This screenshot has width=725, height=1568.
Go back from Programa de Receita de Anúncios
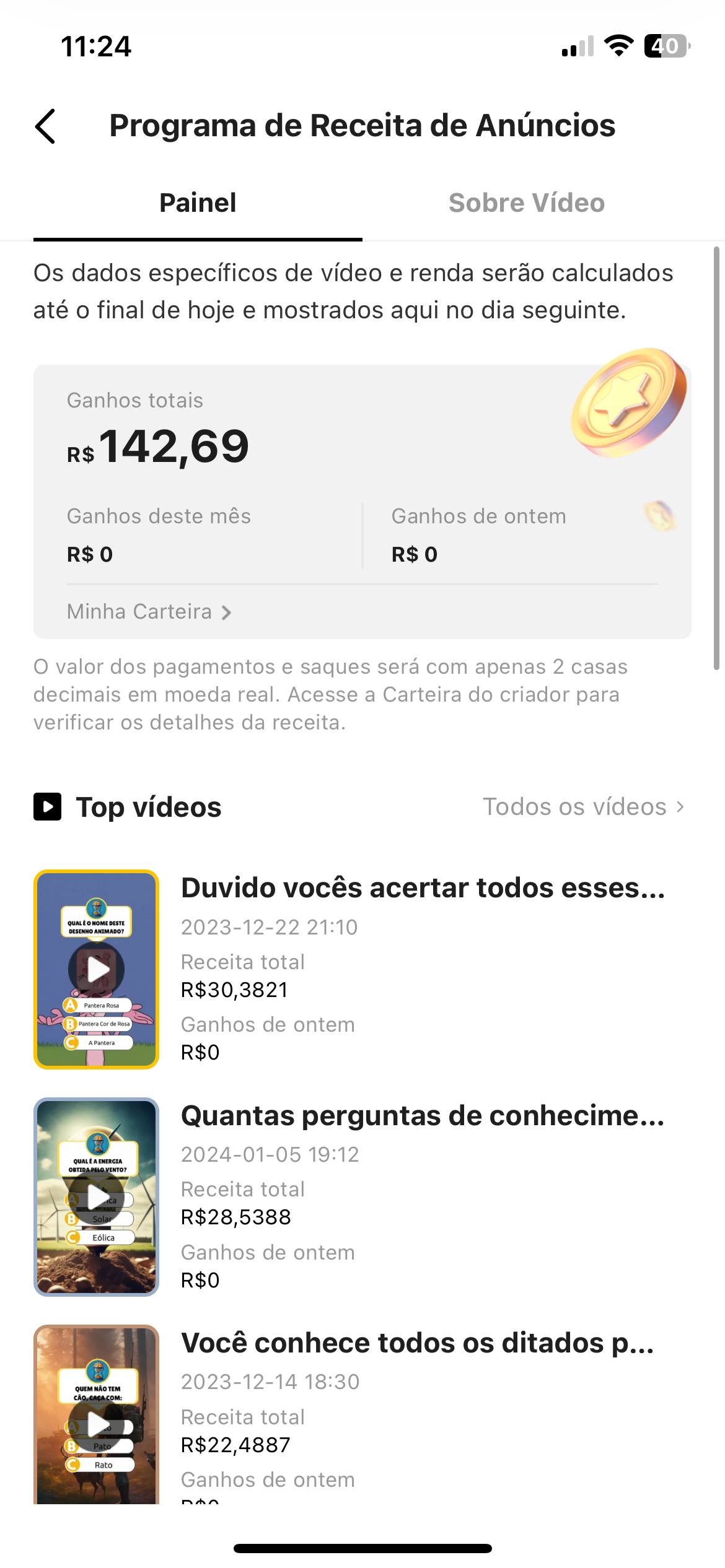45,126
